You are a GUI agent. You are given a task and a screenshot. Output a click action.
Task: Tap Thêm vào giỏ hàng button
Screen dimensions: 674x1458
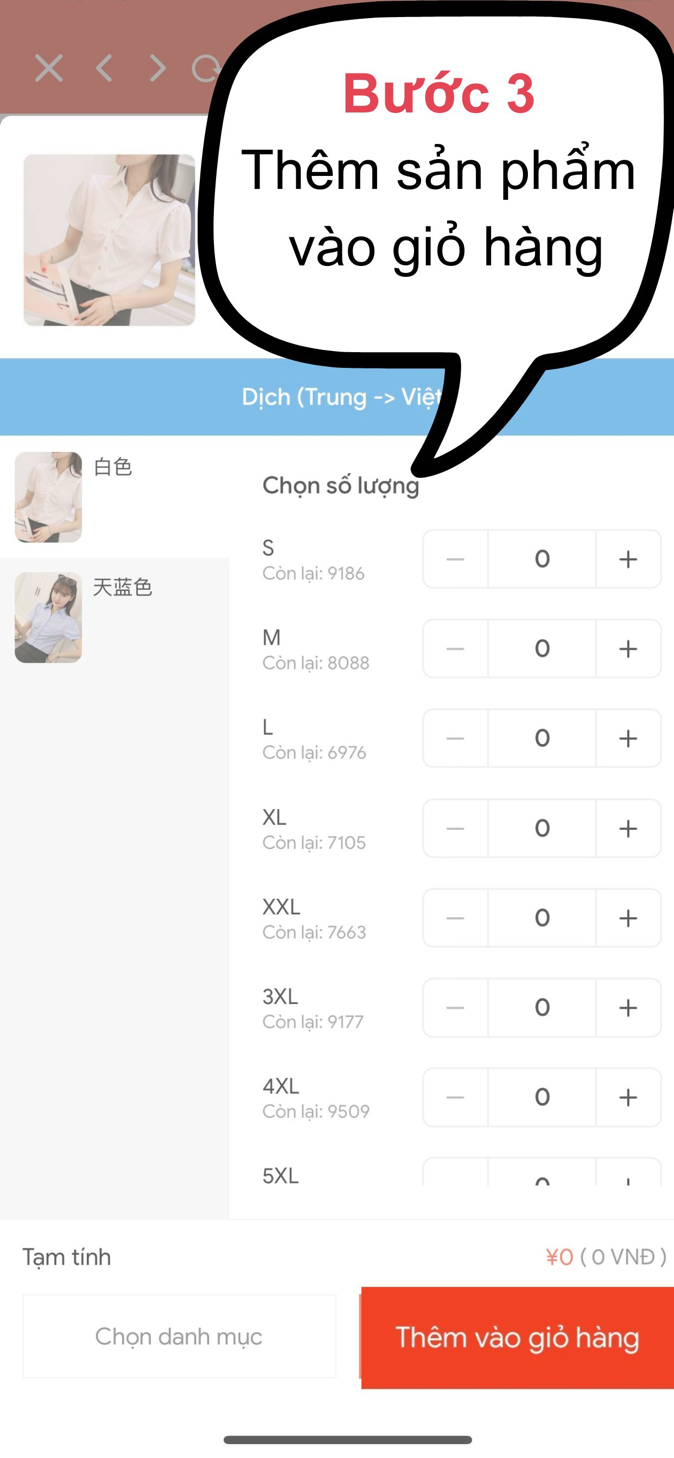[517, 1337]
